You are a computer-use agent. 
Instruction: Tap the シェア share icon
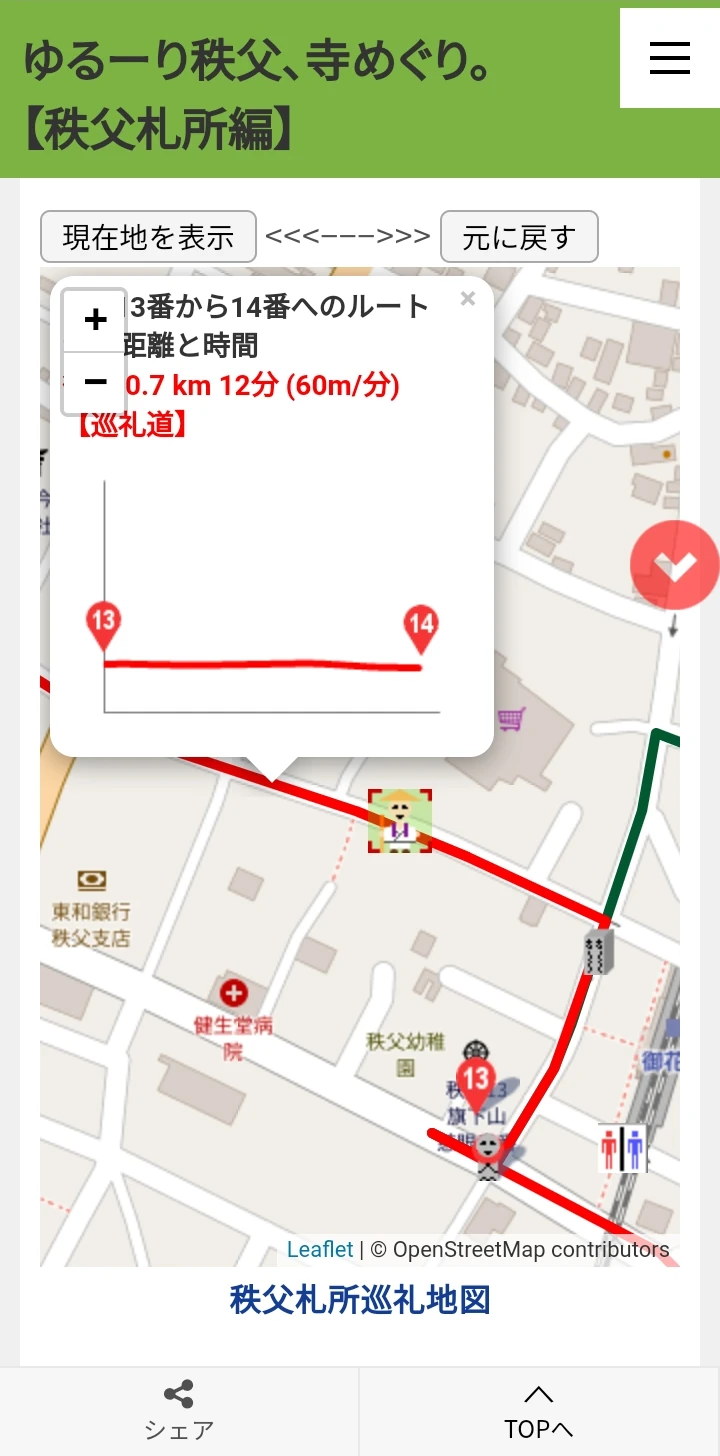click(x=178, y=1394)
